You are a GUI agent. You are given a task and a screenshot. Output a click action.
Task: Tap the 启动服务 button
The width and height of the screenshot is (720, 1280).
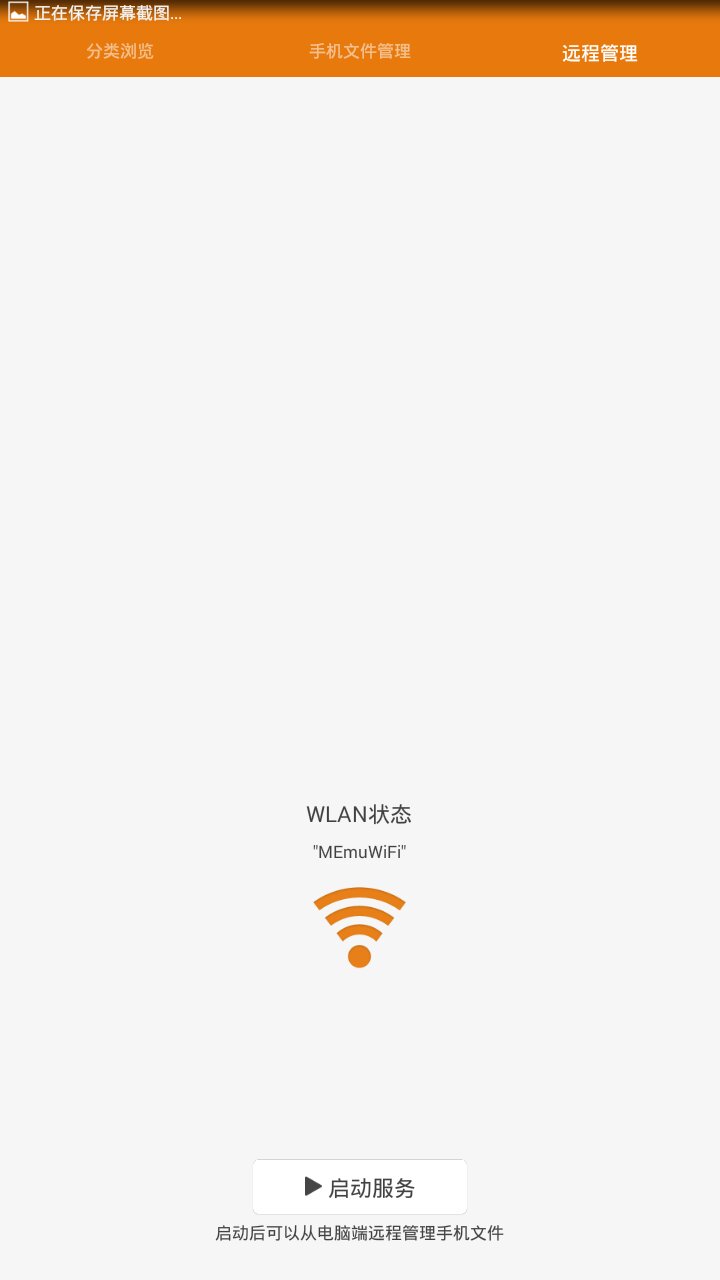[x=360, y=1187]
